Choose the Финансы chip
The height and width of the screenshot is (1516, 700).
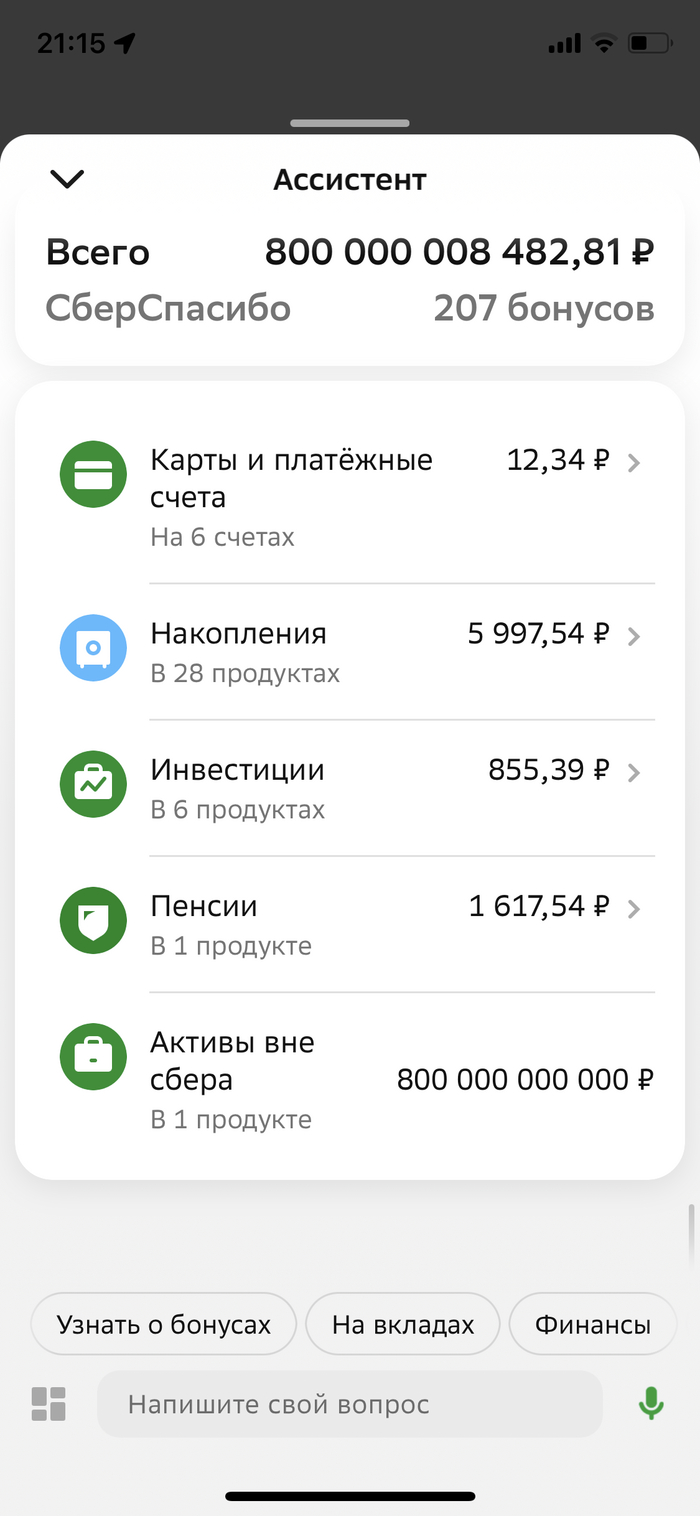pyautogui.click(x=593, y=1325)
